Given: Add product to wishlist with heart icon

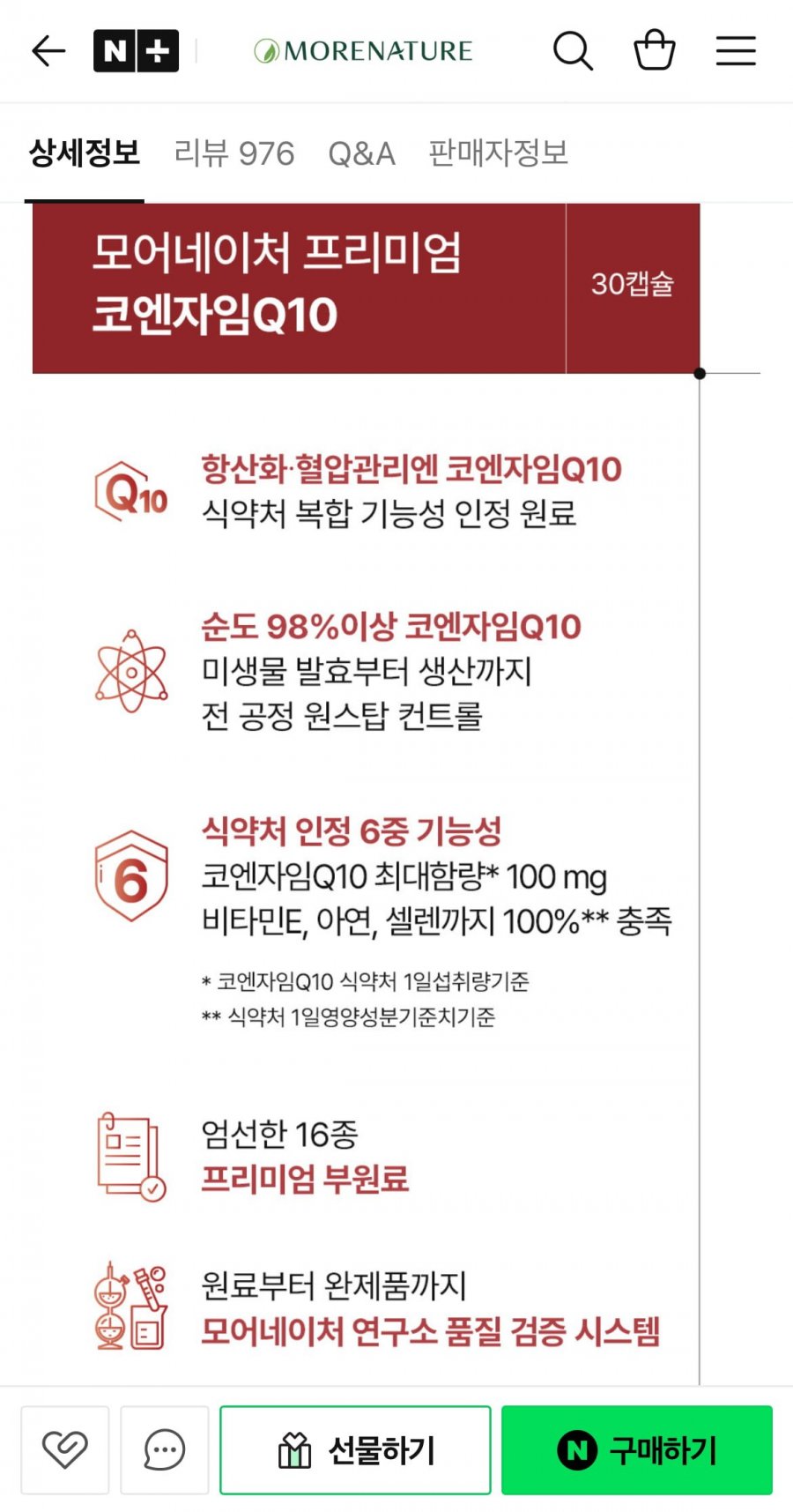Looking at the screenshot, I should (65, 1449).
